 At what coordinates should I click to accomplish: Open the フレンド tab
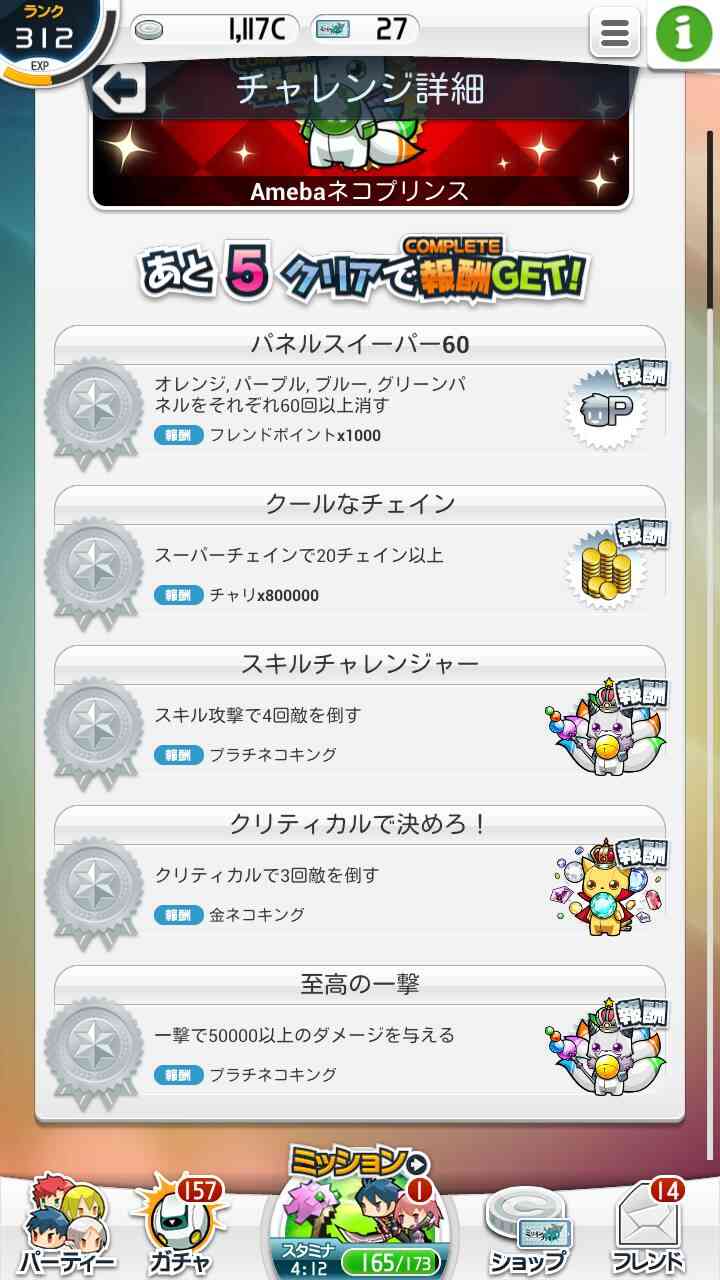coord(649,1226)
